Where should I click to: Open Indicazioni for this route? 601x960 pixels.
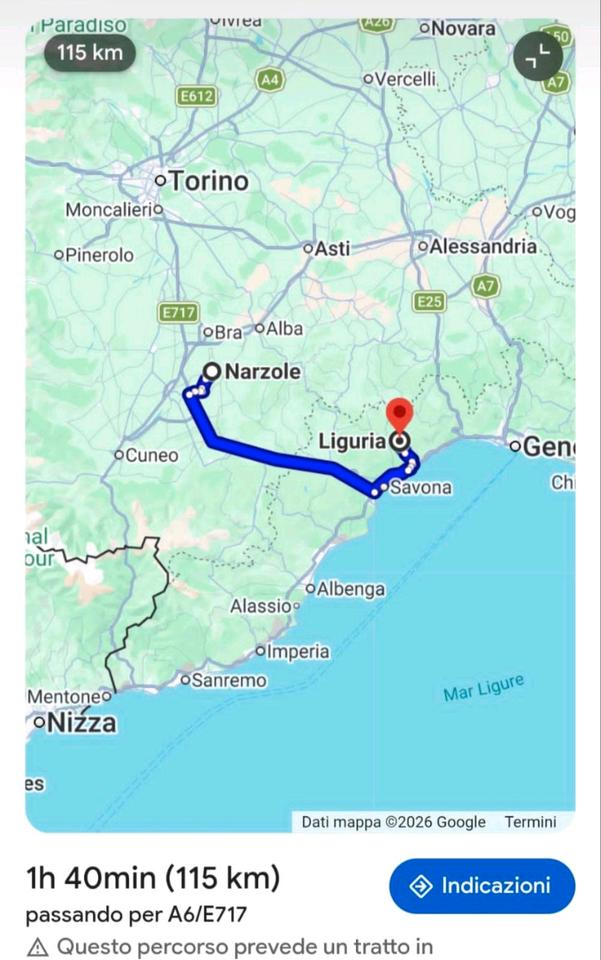coord(482,886)
